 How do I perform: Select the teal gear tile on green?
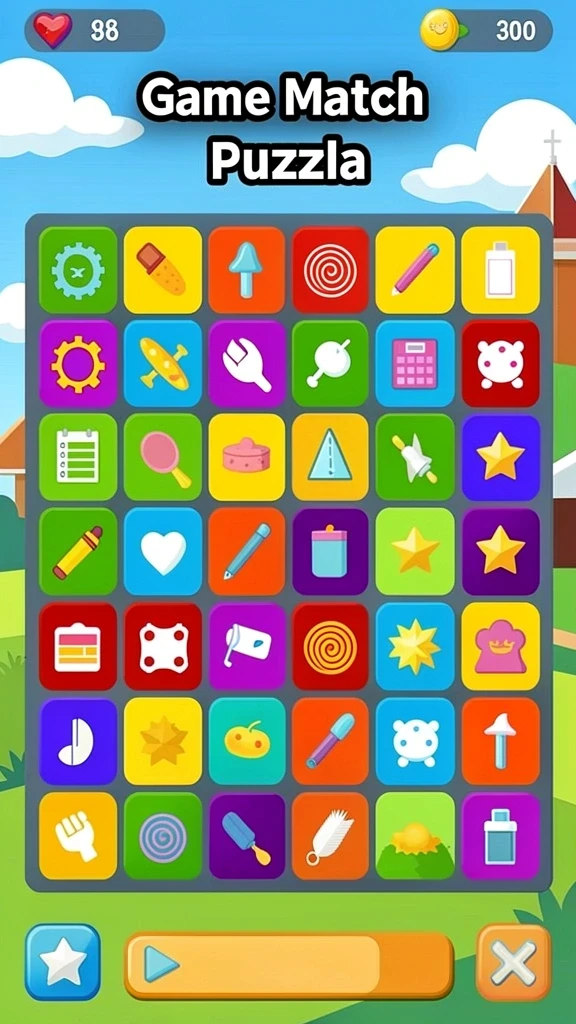pyautogui.click(x=78, y=270)
